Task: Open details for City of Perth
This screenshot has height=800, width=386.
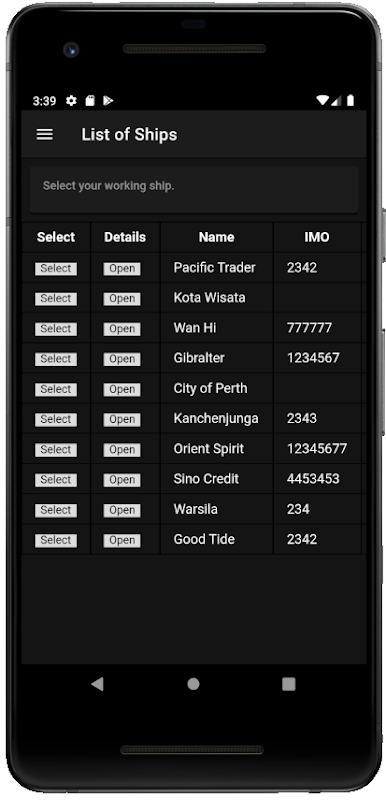Action: (x=122, y=390)
